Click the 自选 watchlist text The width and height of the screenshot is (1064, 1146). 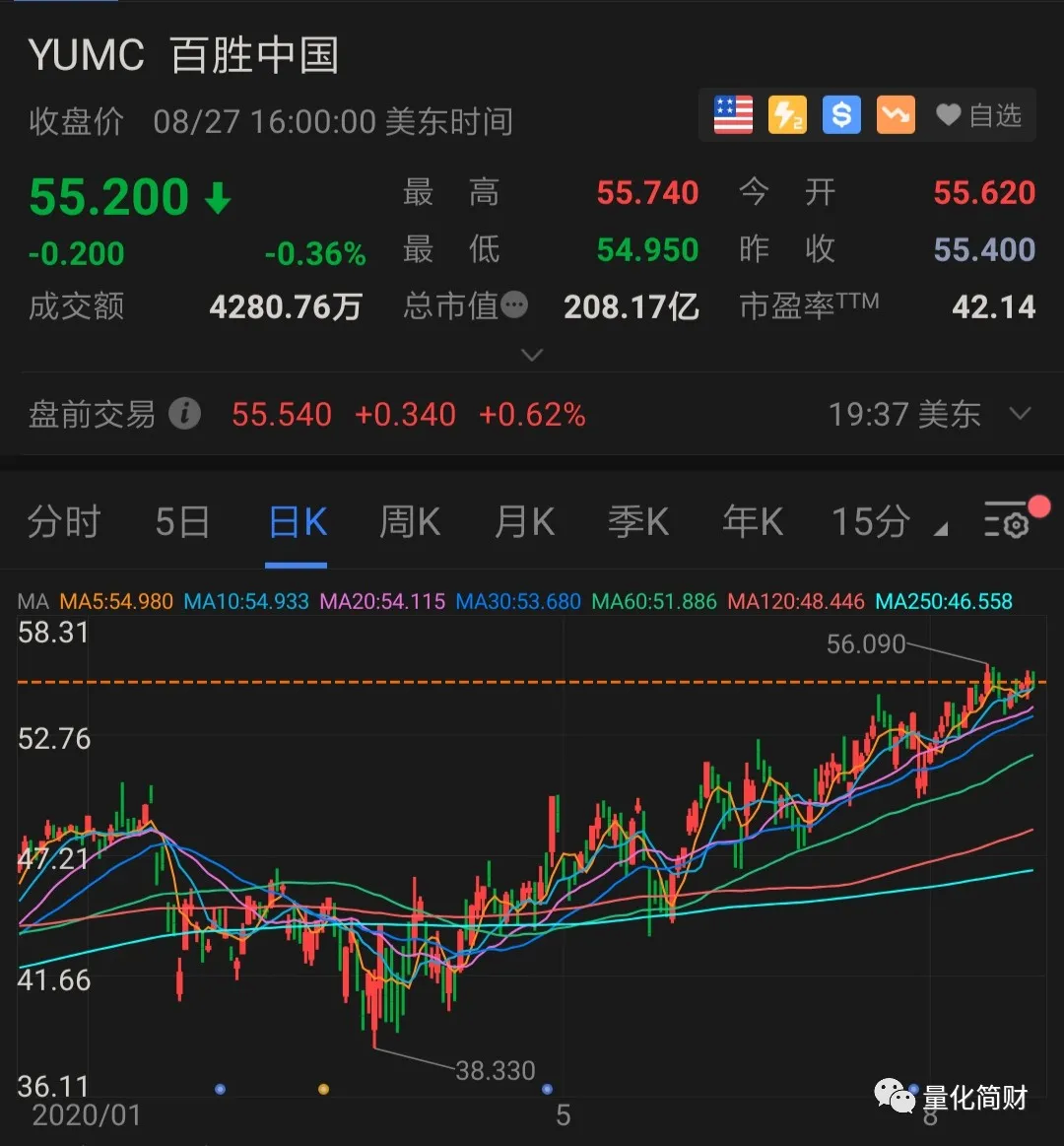point(995,114)
